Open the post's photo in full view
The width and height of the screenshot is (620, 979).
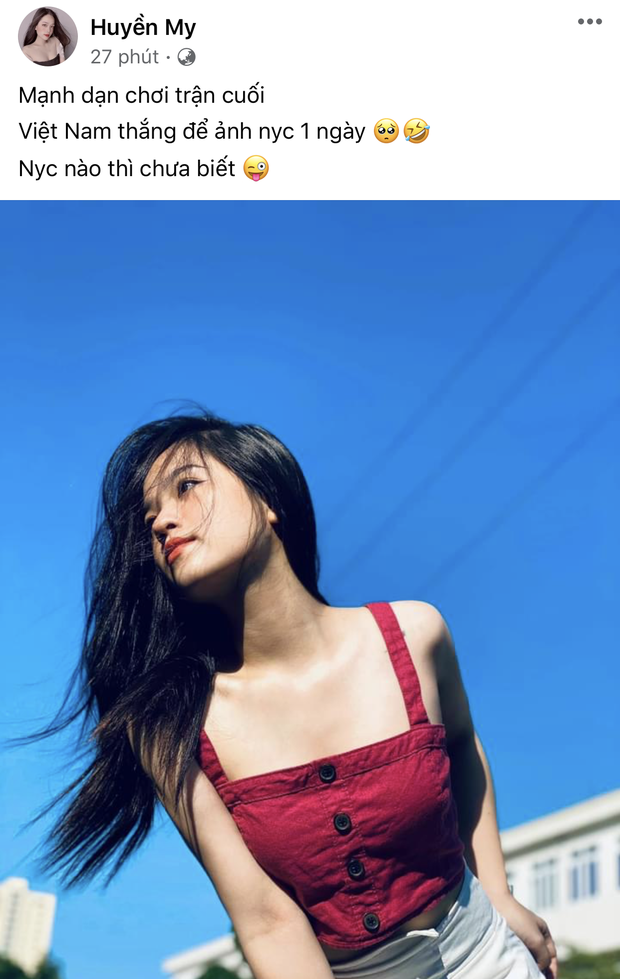pos(310,589)
